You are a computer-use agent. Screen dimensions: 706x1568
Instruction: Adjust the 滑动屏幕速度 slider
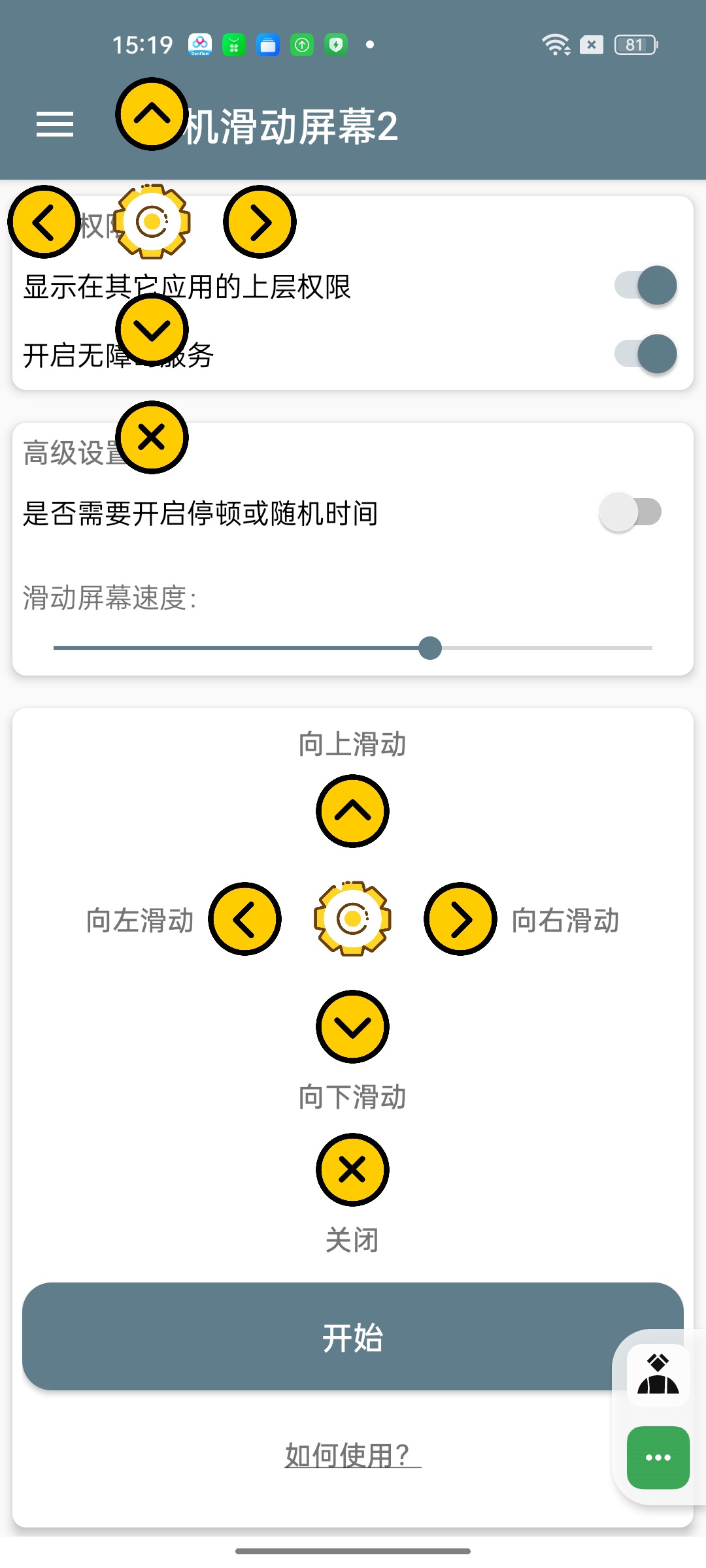(x=353, y=648)
